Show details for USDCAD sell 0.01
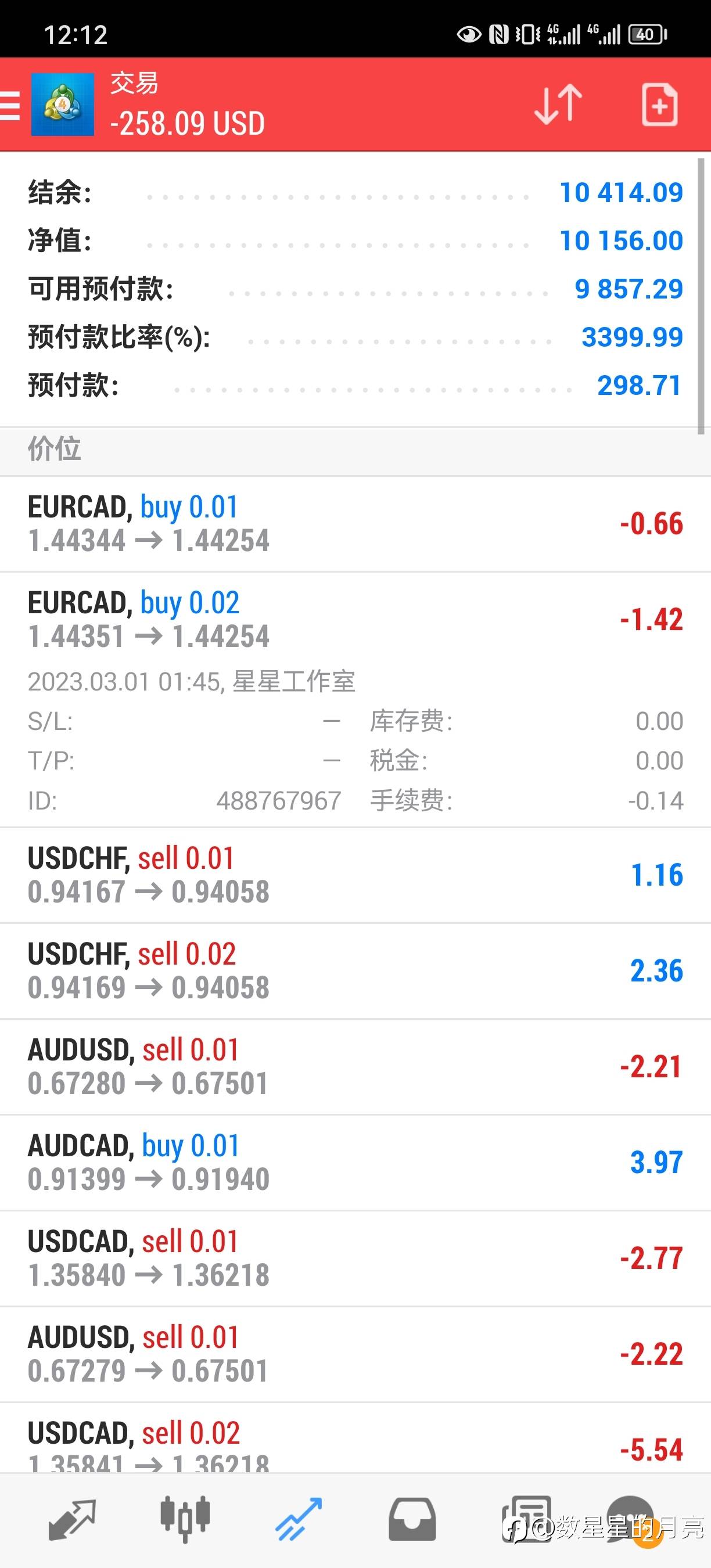The image size is (711, 1568). point(355,1258)
